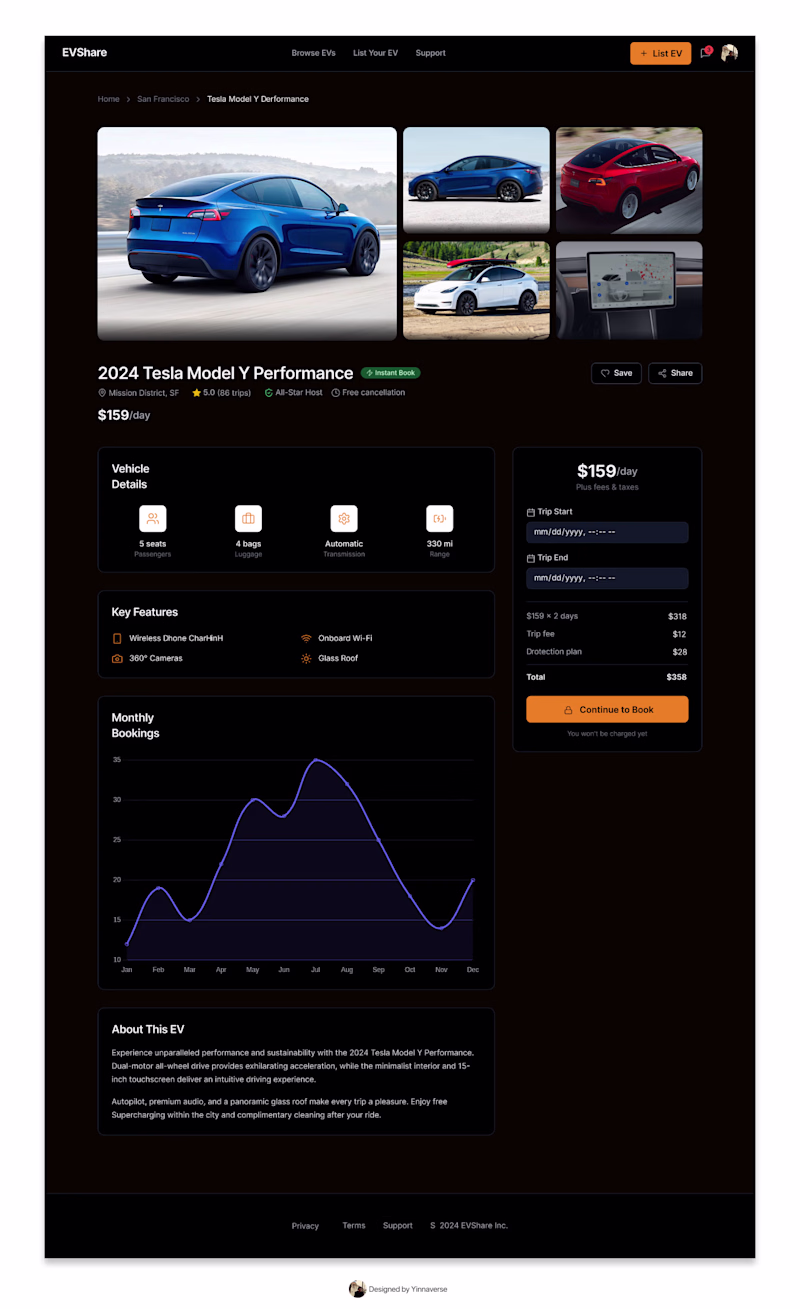The width and height of the screenshot is (800, 1309).
Task: Open the List Your EV page
Action: point(375,53)
